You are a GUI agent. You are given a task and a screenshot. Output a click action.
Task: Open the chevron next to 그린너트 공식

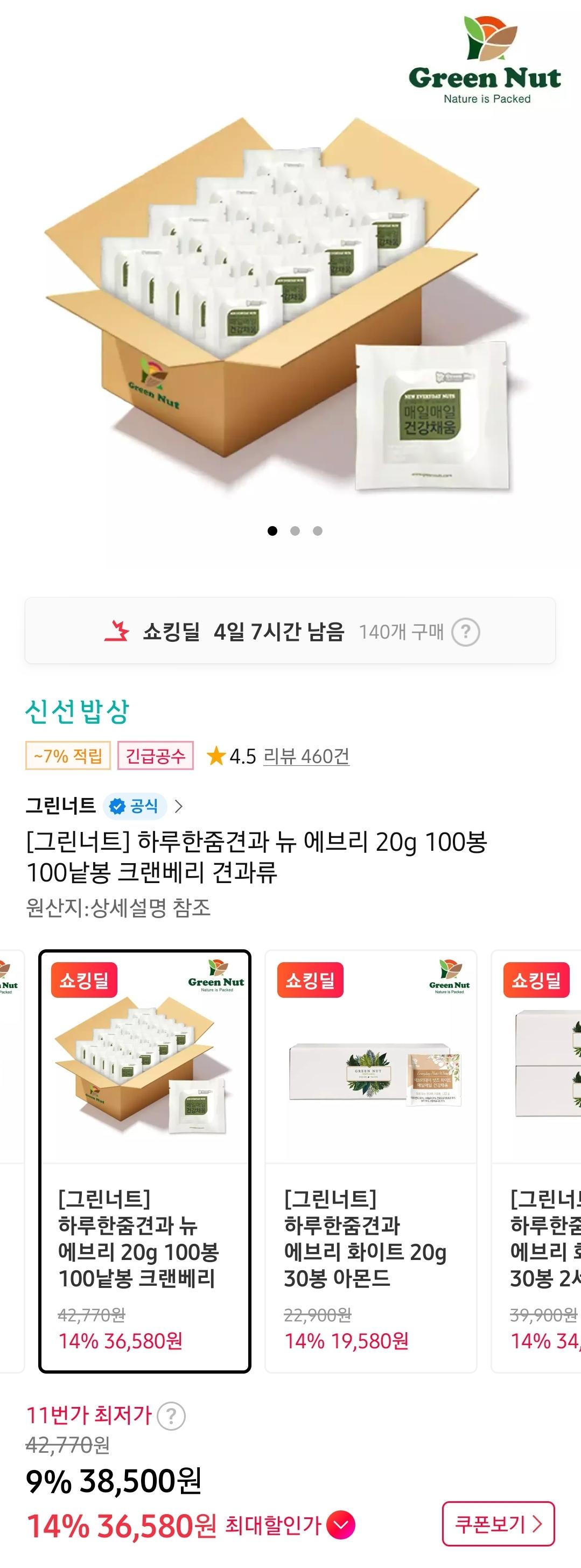click(x=180, y=807)
